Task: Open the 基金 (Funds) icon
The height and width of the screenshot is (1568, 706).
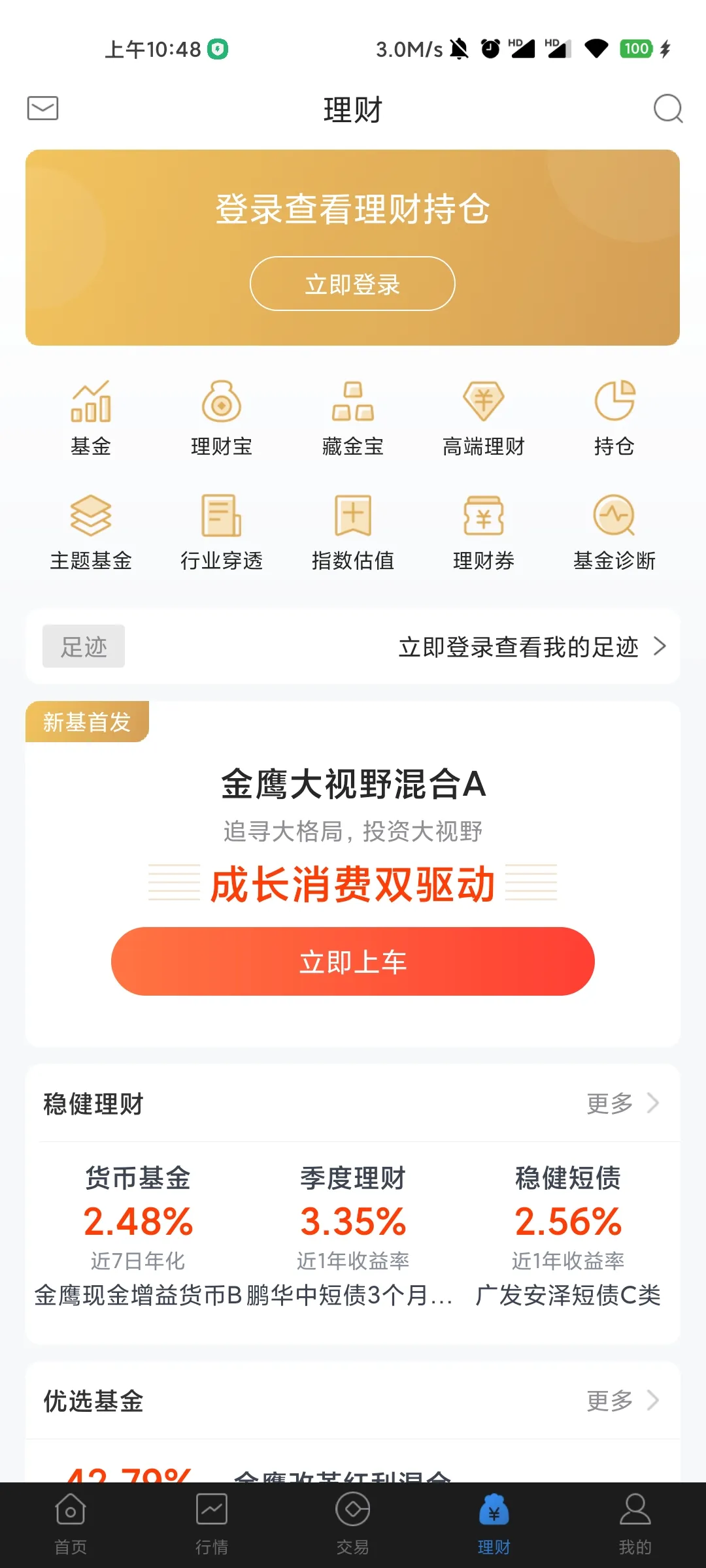Action: click(90, 417)
